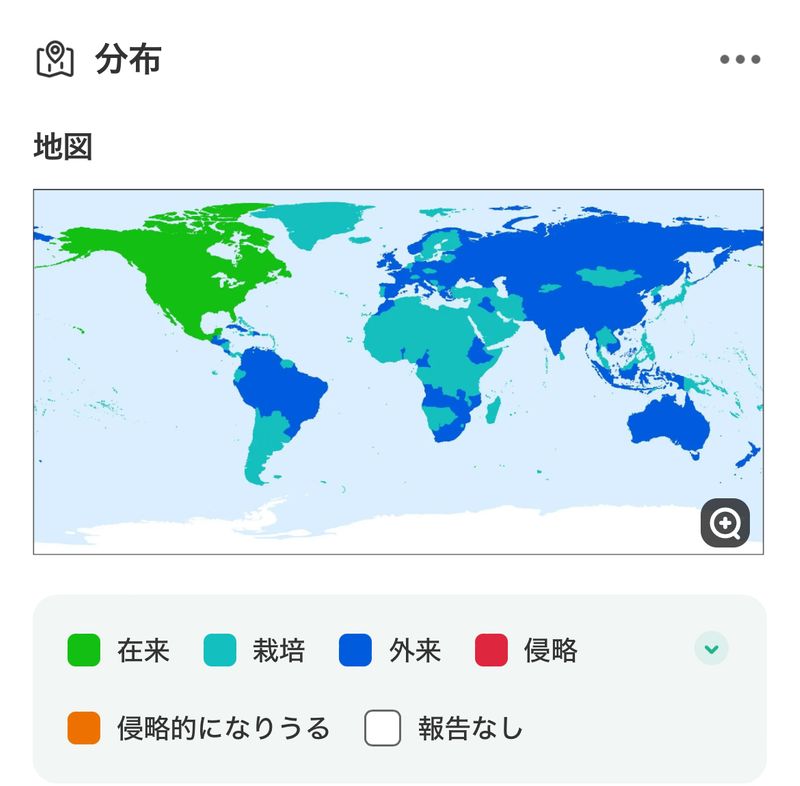Open the world distribution map
This screenshot has height=786, width=800.
[x=398, y=370]
